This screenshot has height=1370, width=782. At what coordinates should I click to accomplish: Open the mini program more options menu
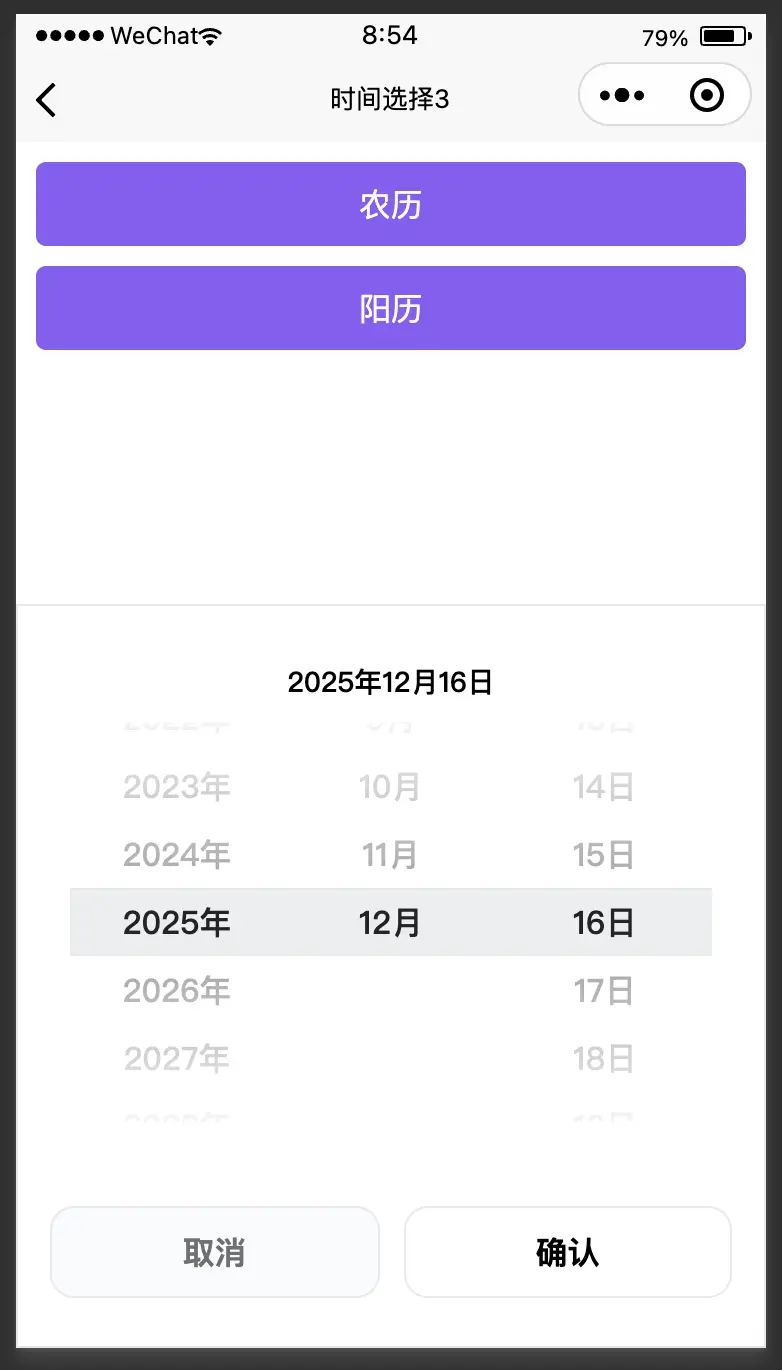tap(622, 96)
